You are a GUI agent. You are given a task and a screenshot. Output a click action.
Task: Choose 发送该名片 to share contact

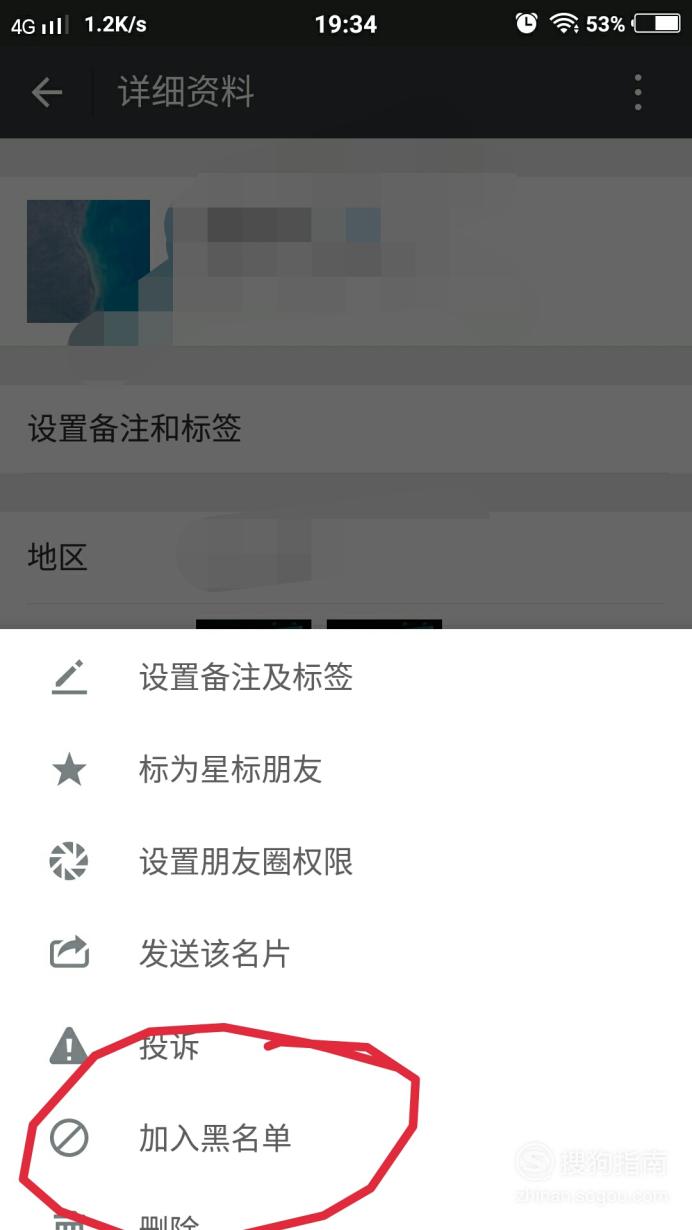point(346,954)
